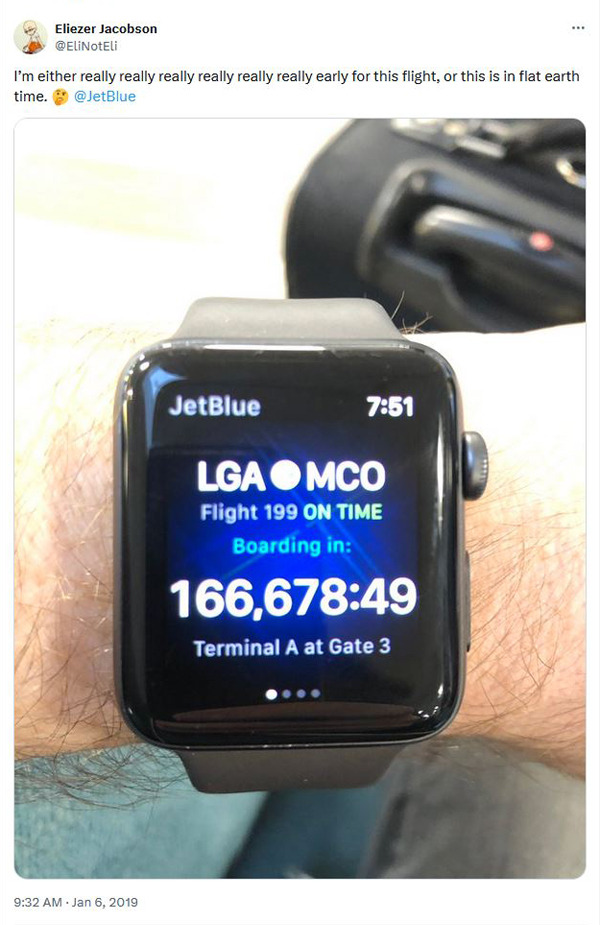
Task: Open Eliezer Jacobson's profile avatar
Action: tap(30, 36)
